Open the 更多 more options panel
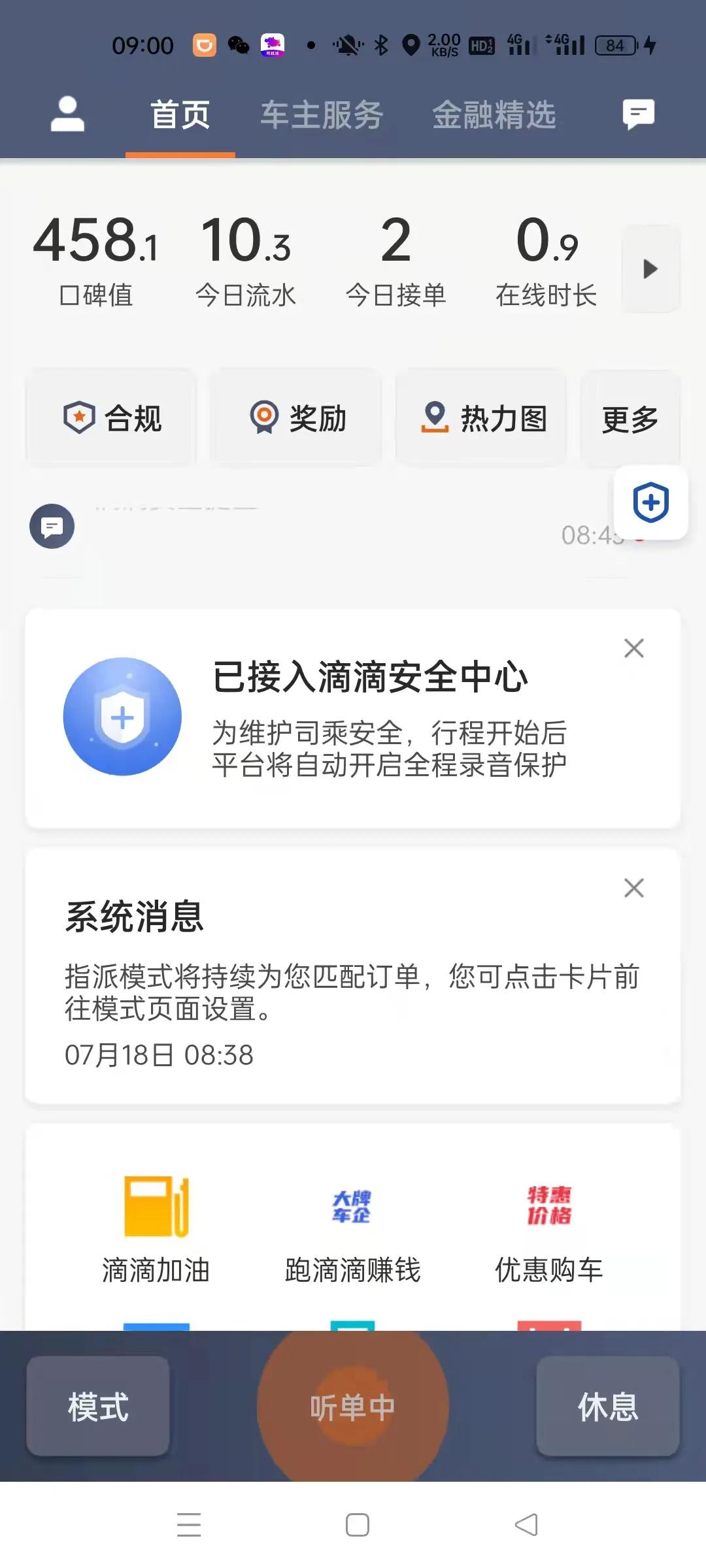This screenshot has width=706, height=1568. coord(630,417)
